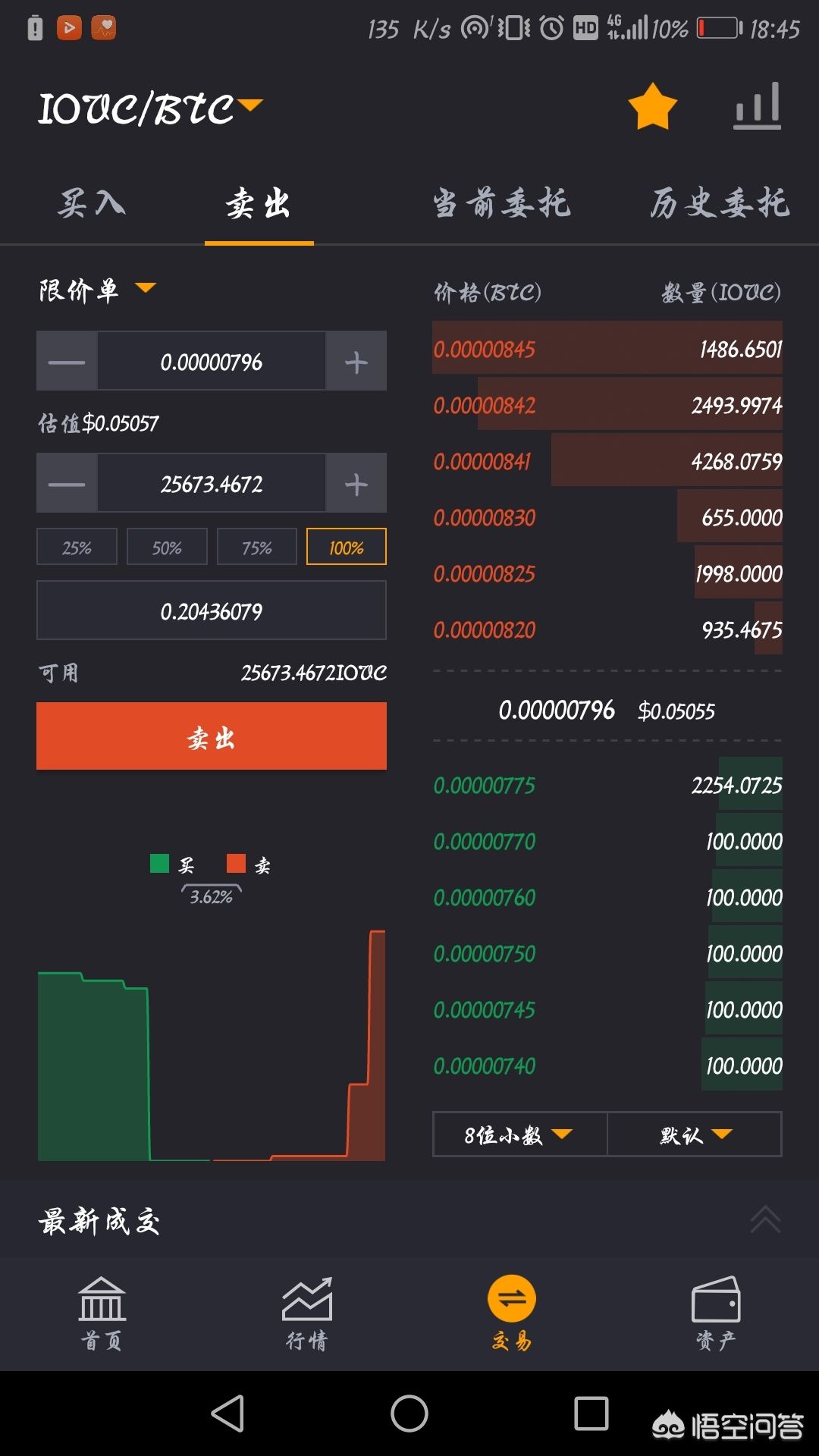This screenshot has height=1456, width=819.
Task: Tap the red 卖出 sell button
Action: [212, 736]
